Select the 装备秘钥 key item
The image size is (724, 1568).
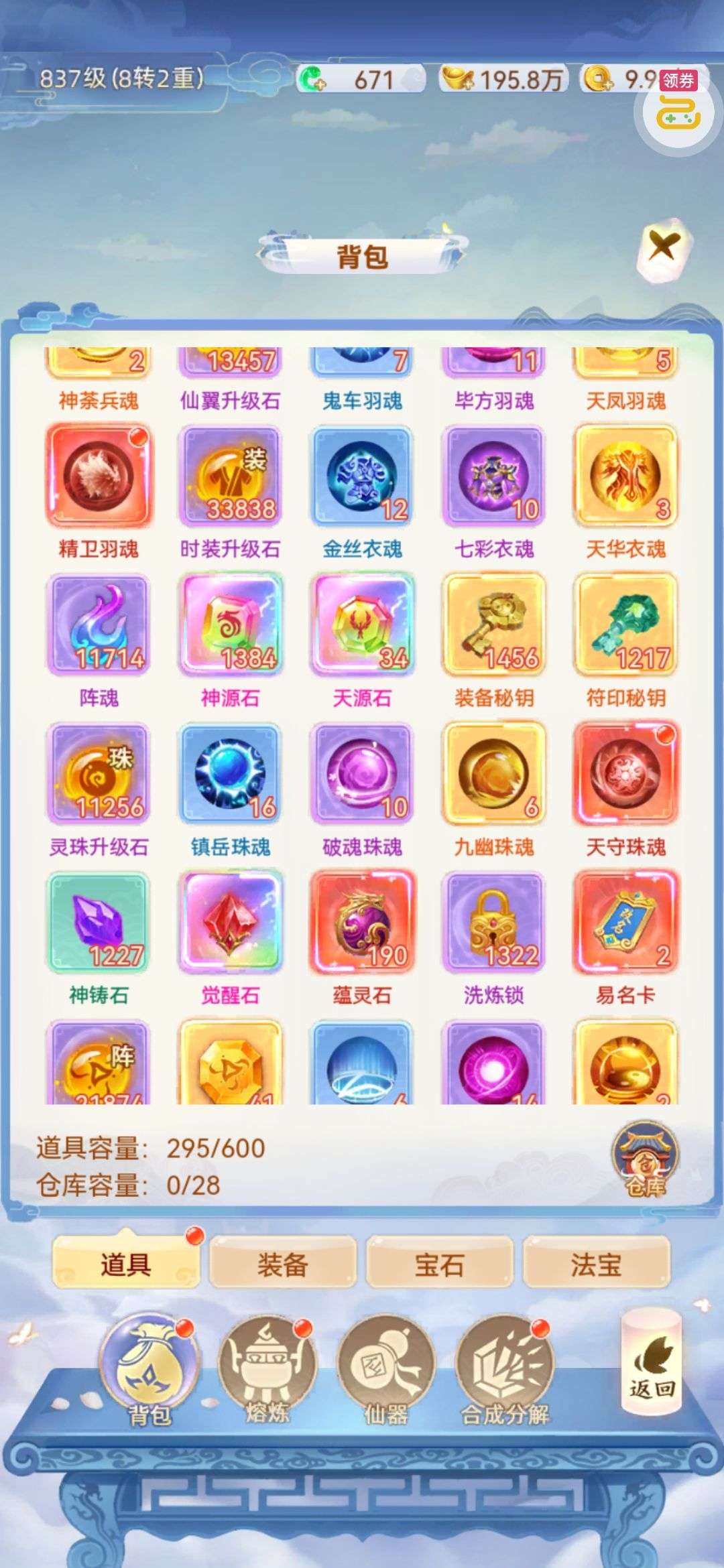click(x=494, y=625)
